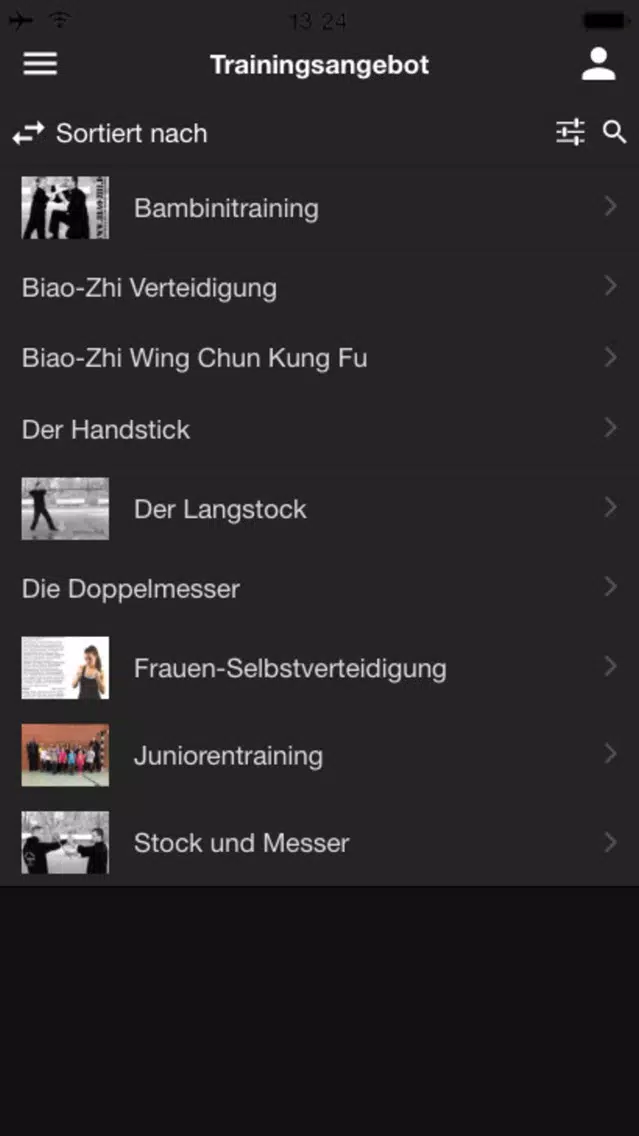Screen dimensions: 639x1136
Task: Open the Sortiert nach sorting options
Action: (x=110, y=133)
